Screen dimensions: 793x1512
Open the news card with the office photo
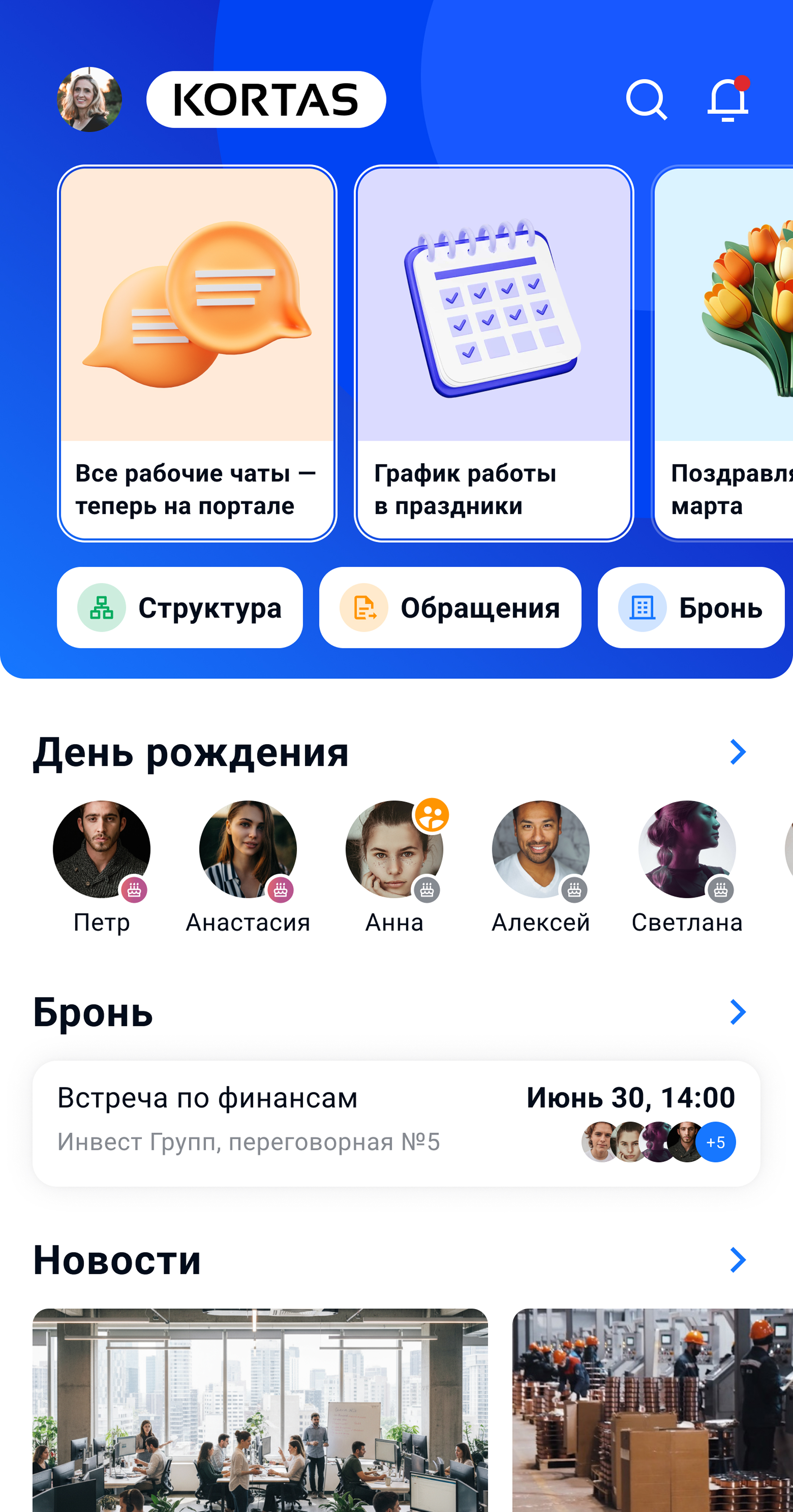tap(260, 1409)
